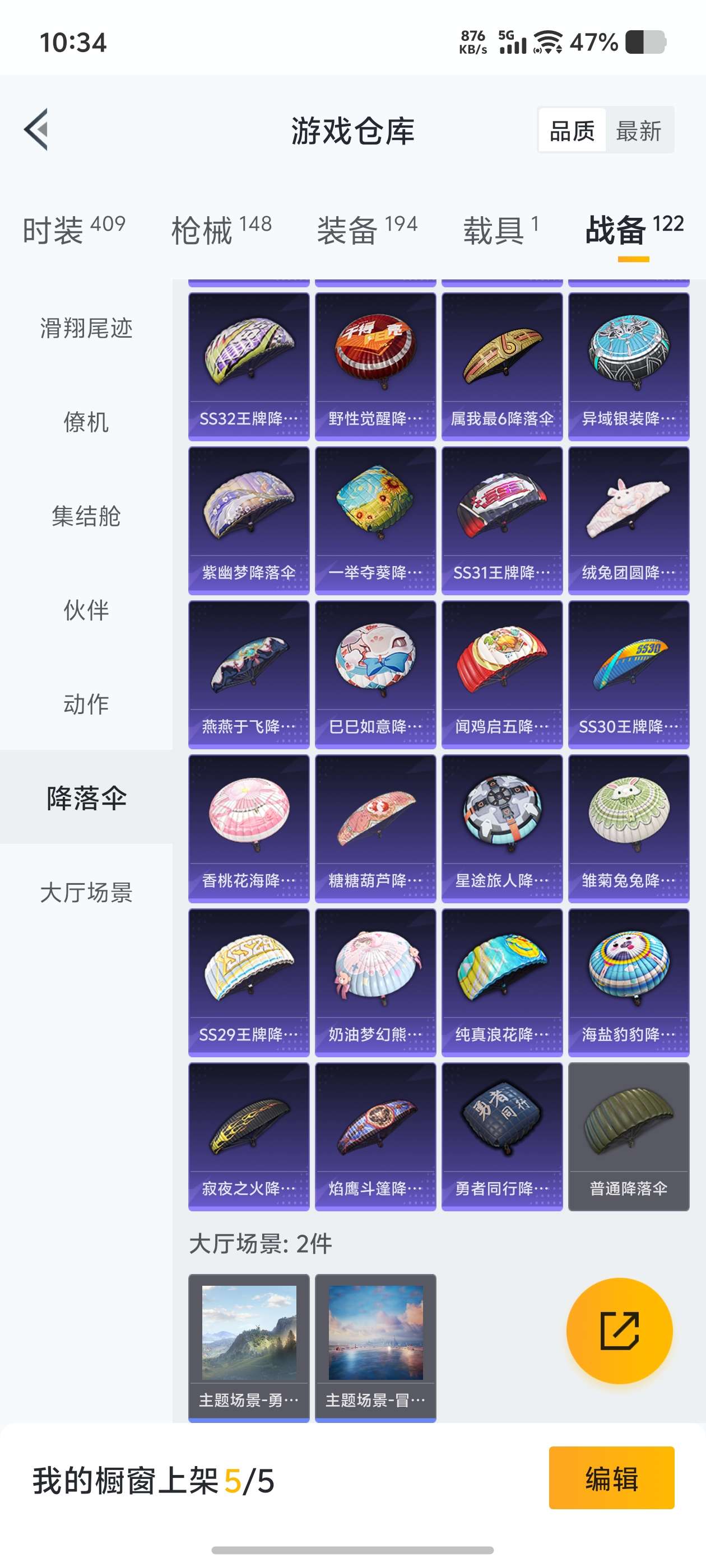The width and height of the screenshot is (706, 1568).
Task: Tap the orange floating share button
Action: point(619,1331)
